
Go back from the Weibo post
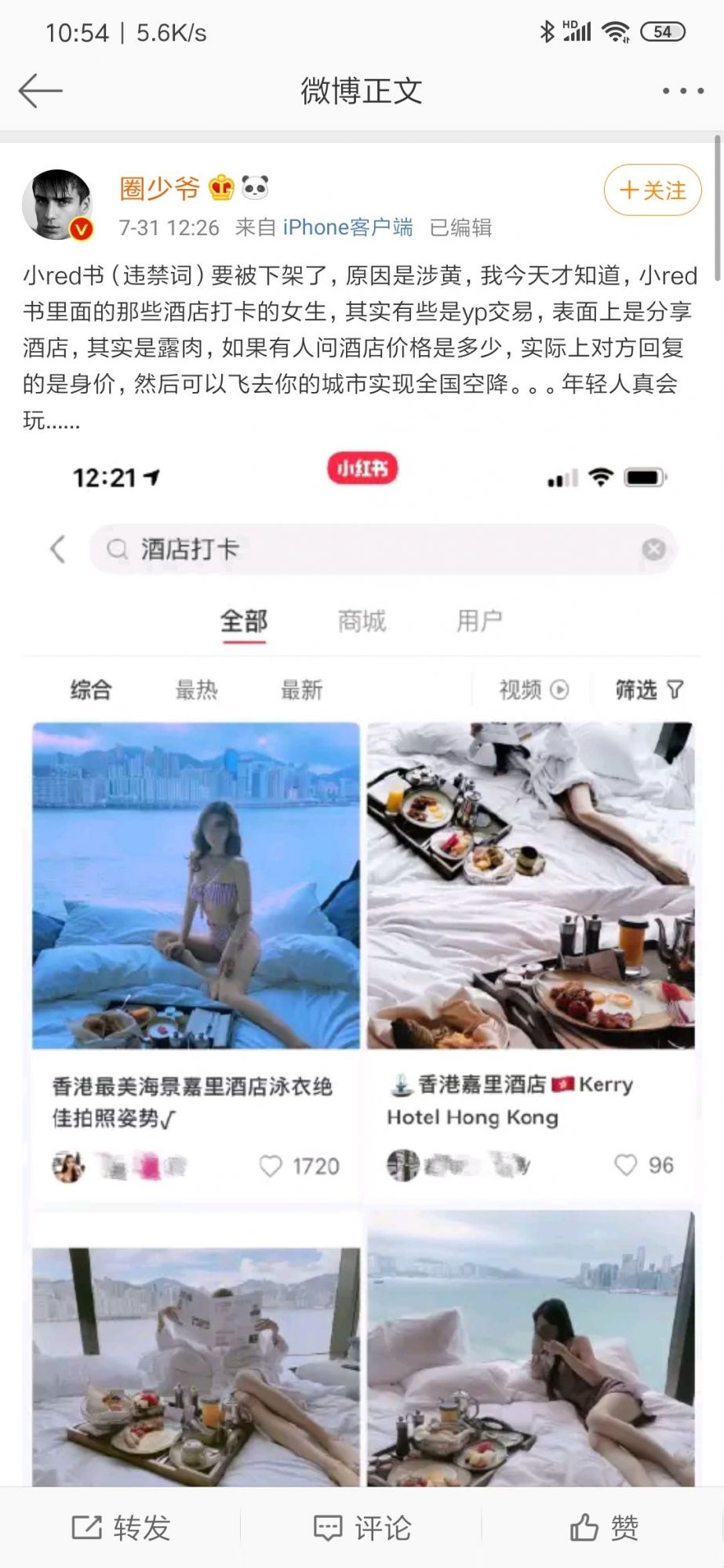point(41,91)
